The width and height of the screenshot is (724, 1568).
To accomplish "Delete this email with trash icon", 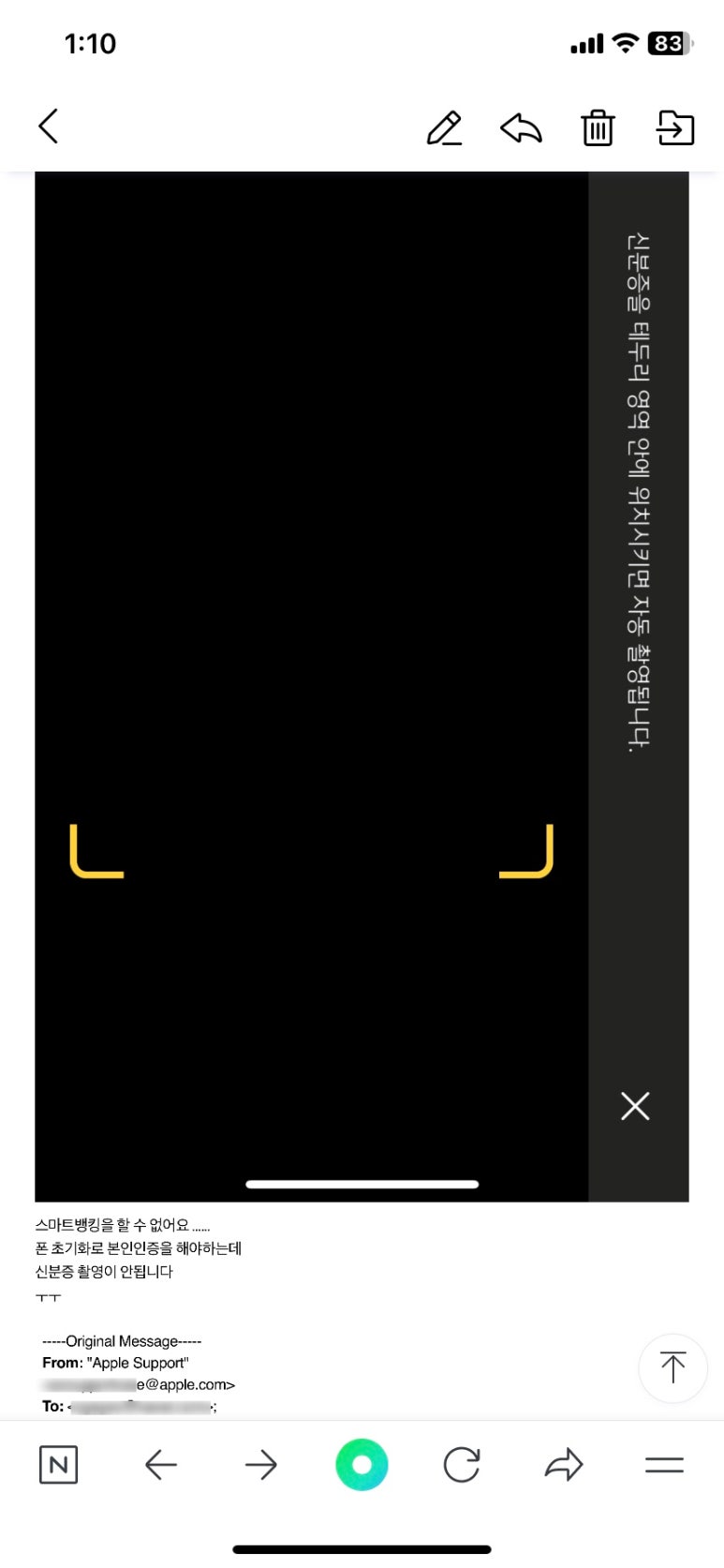I will pos(598,127).
